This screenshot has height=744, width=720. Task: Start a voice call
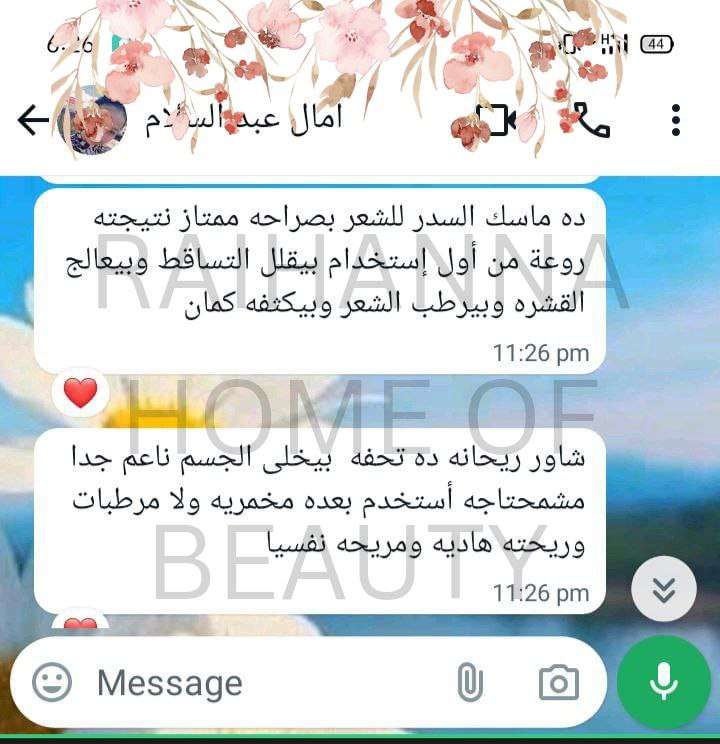point(592,121)
